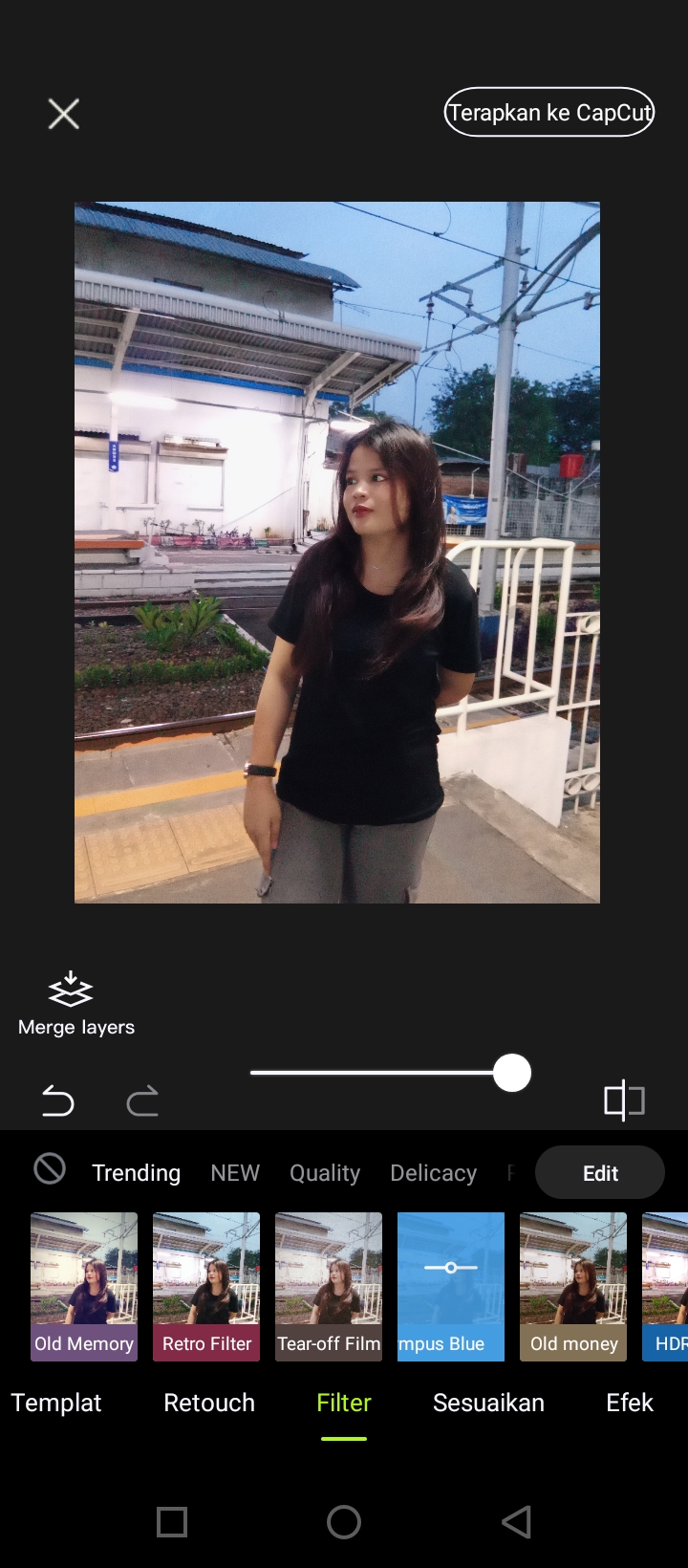Open the Quality filter category
The image size is (688, 1568).
[x=325, y=1173]
